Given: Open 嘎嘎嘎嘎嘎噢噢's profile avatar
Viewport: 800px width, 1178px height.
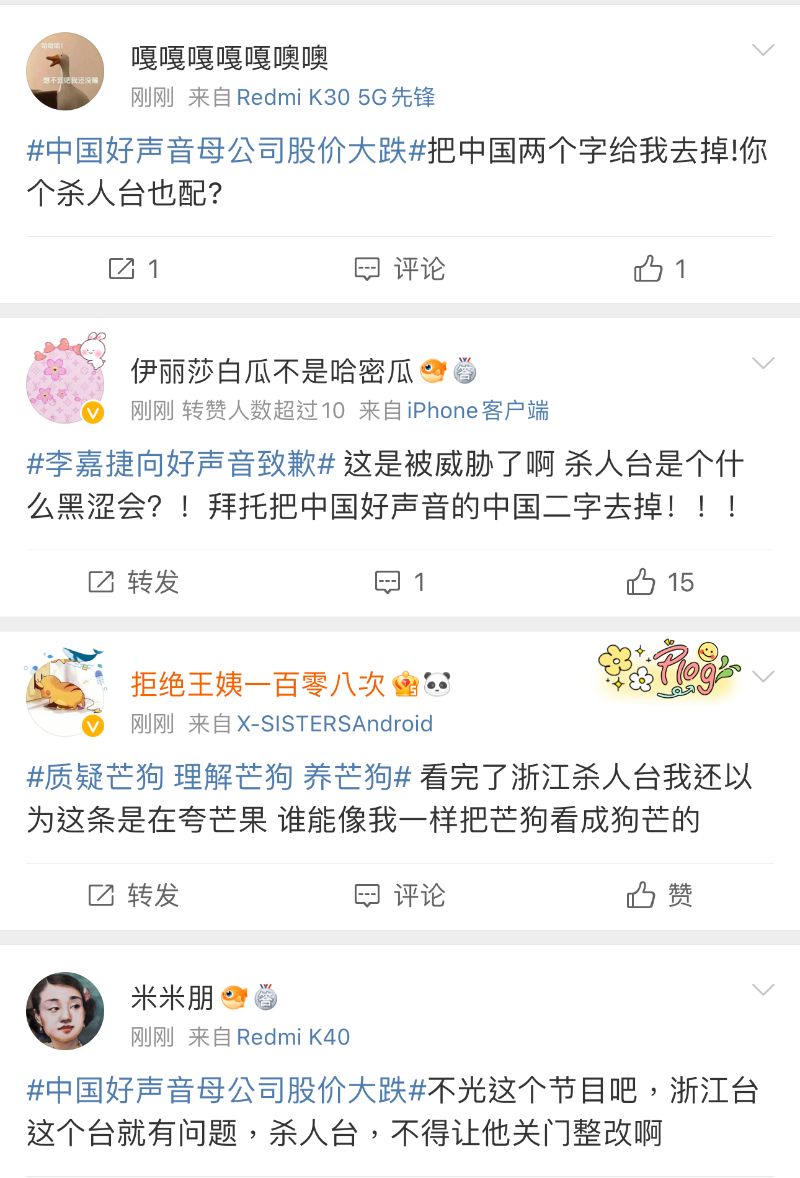Looking at the screenshot, I should (x=65, y=71).
